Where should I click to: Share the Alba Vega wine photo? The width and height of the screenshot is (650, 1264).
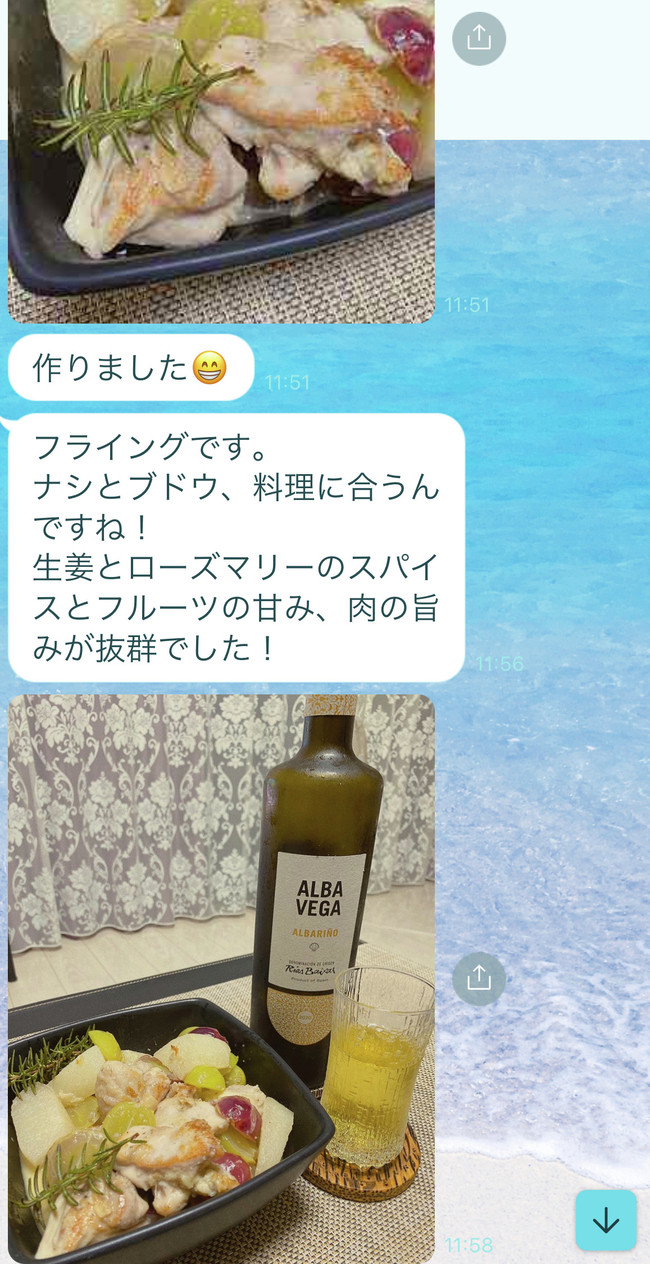(478, 978)
